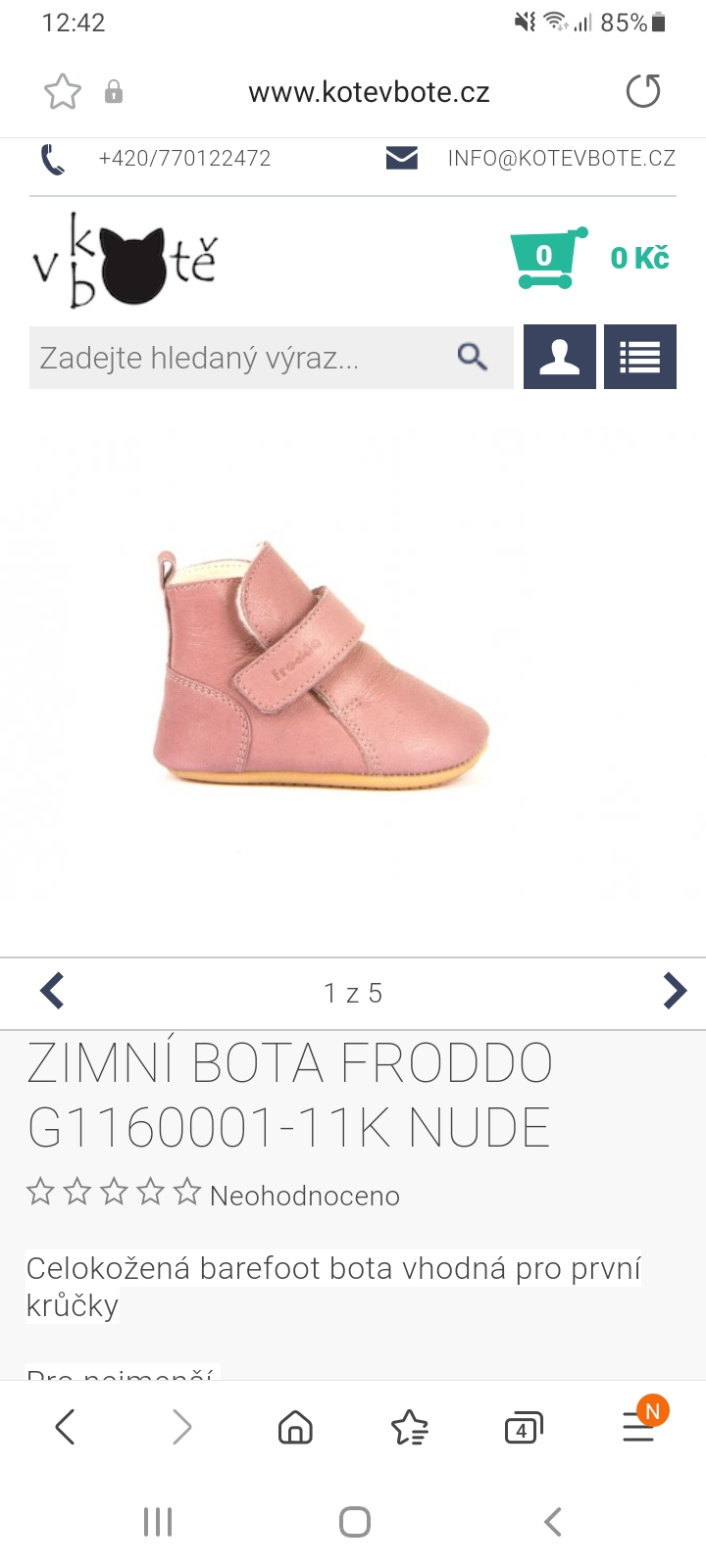Reload the page

coord(643,92)
